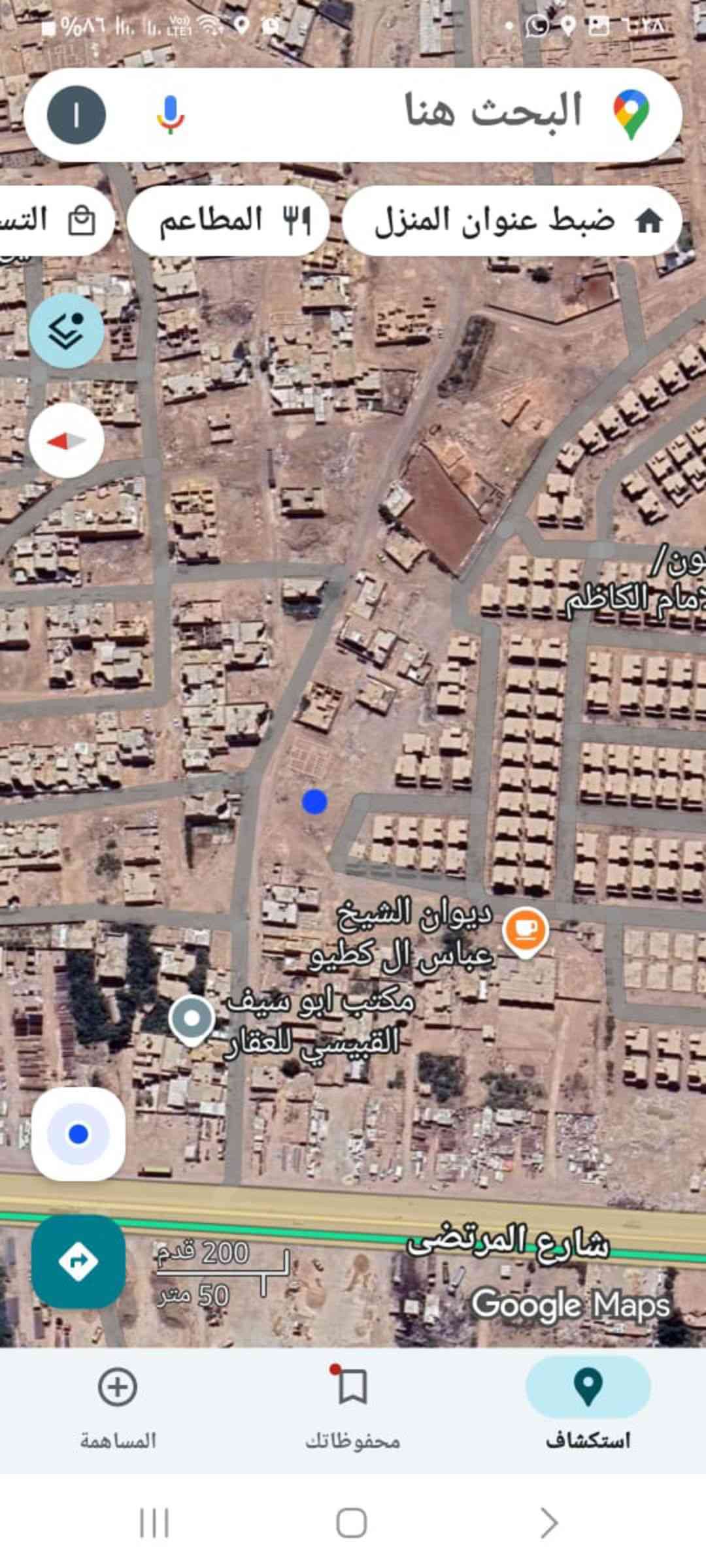The image size is (706, 1568).
Task: Open directions with the navigation button
Action: click(78, 1261)
